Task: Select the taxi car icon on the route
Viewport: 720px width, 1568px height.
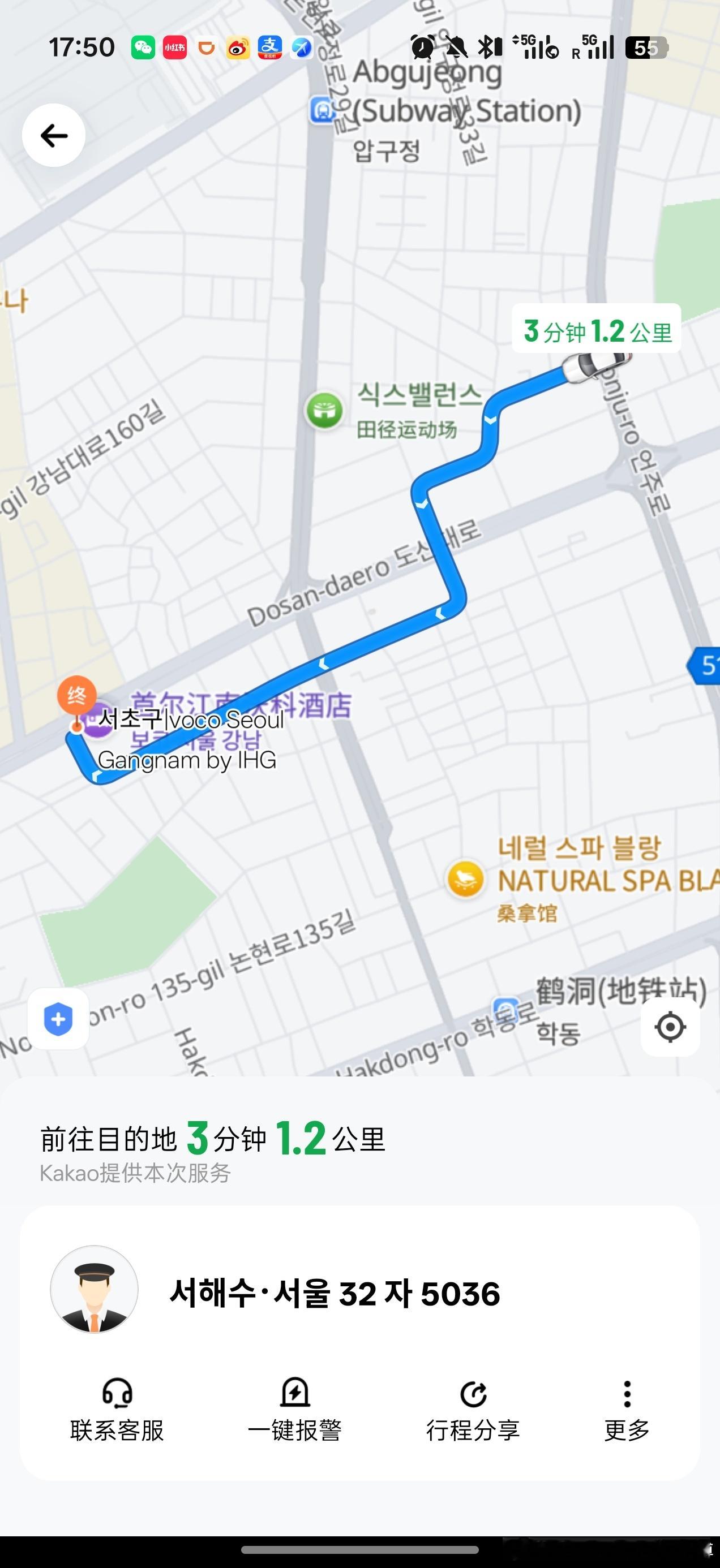Action: point(594,370)
